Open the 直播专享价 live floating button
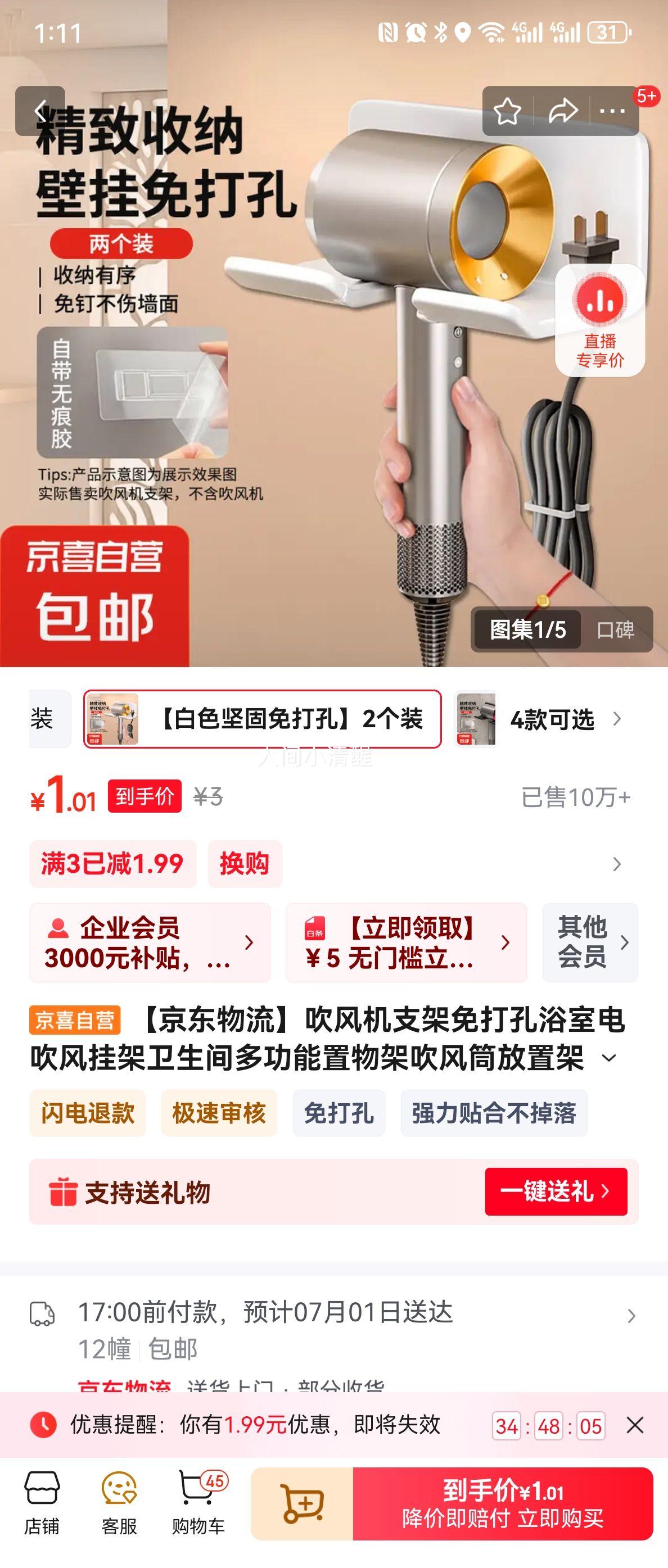Viewport: 668px width, 1568px height. click(600, 320)
